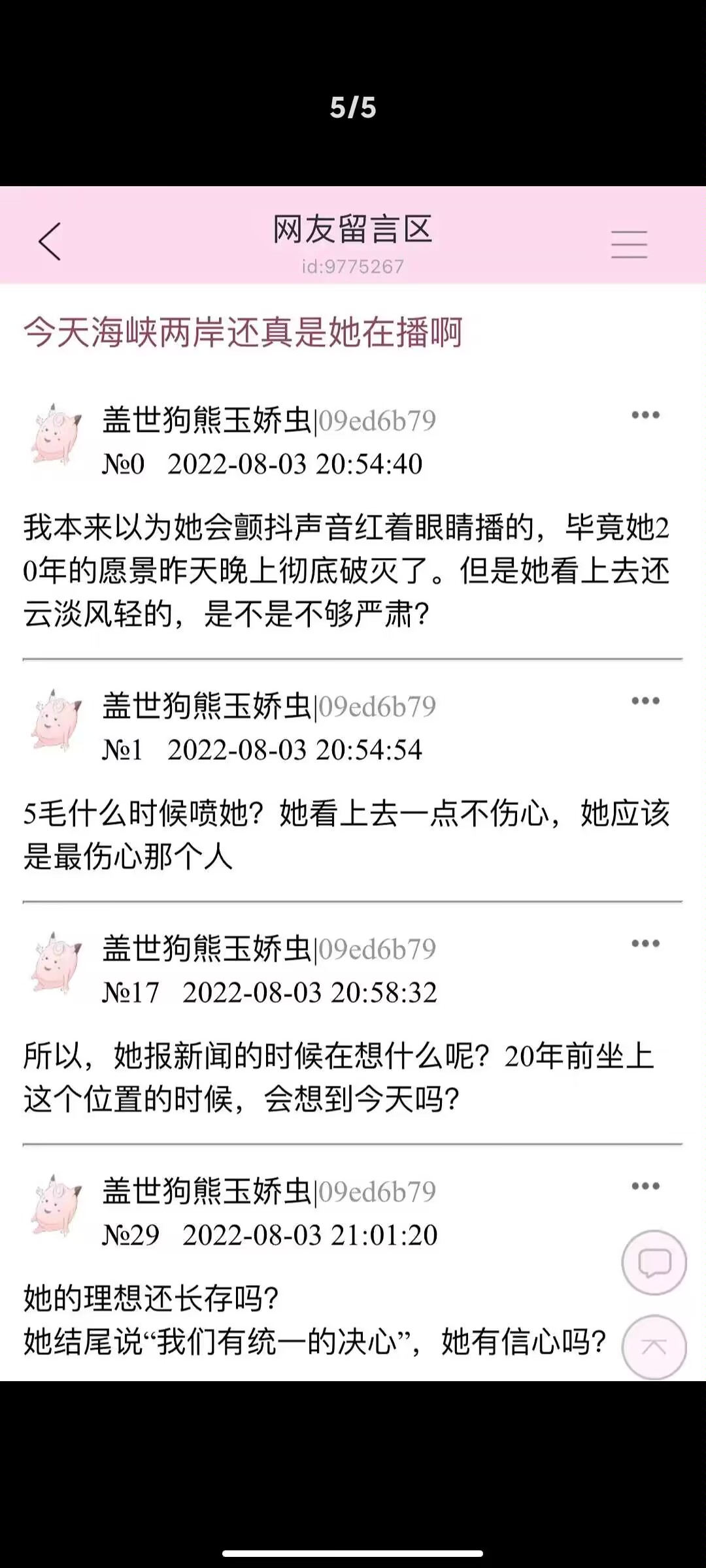
Task: Open more options for comment №0
Action: click(x=645, y=415)
